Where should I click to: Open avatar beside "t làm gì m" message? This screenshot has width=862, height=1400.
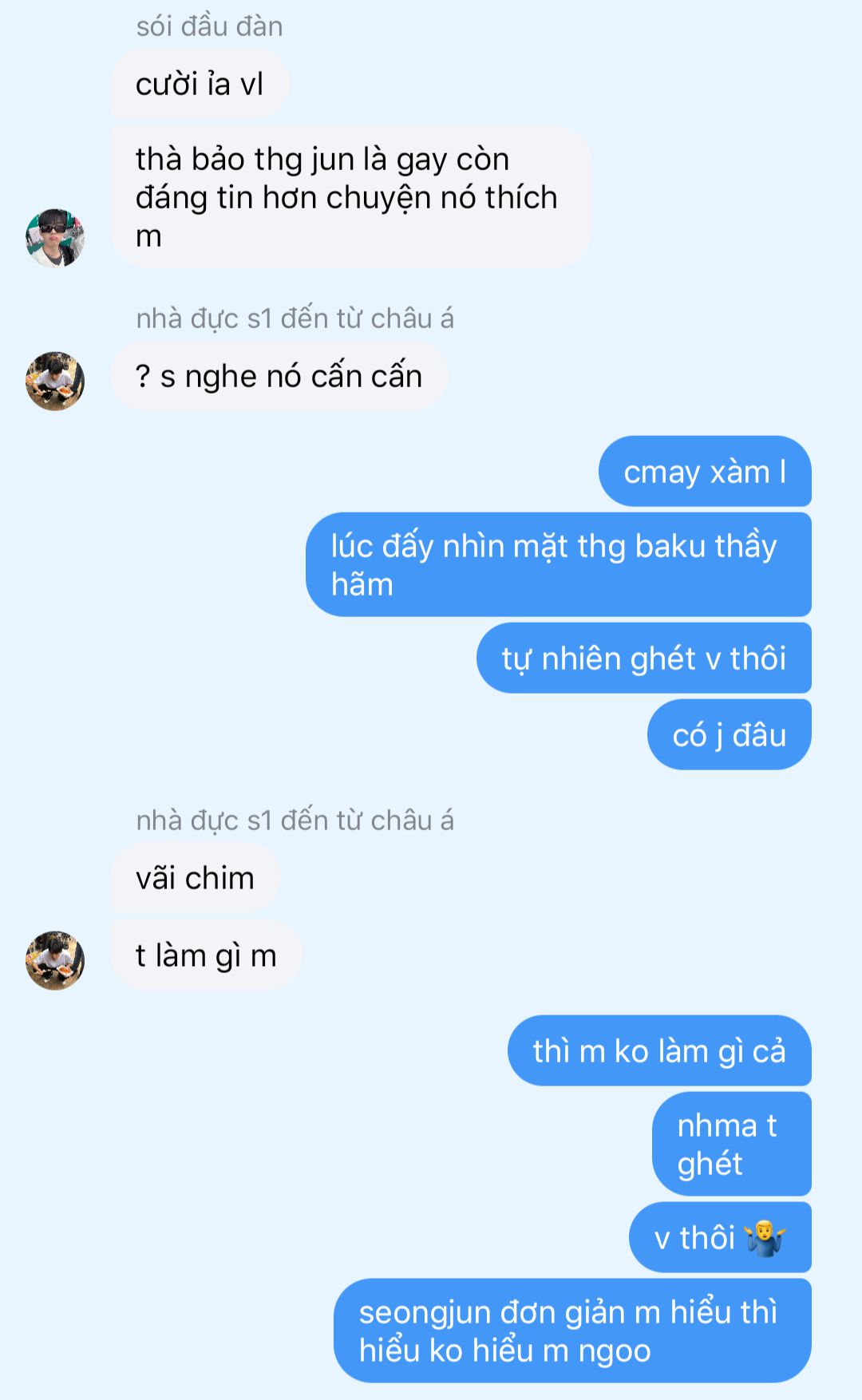coord(55,960)
